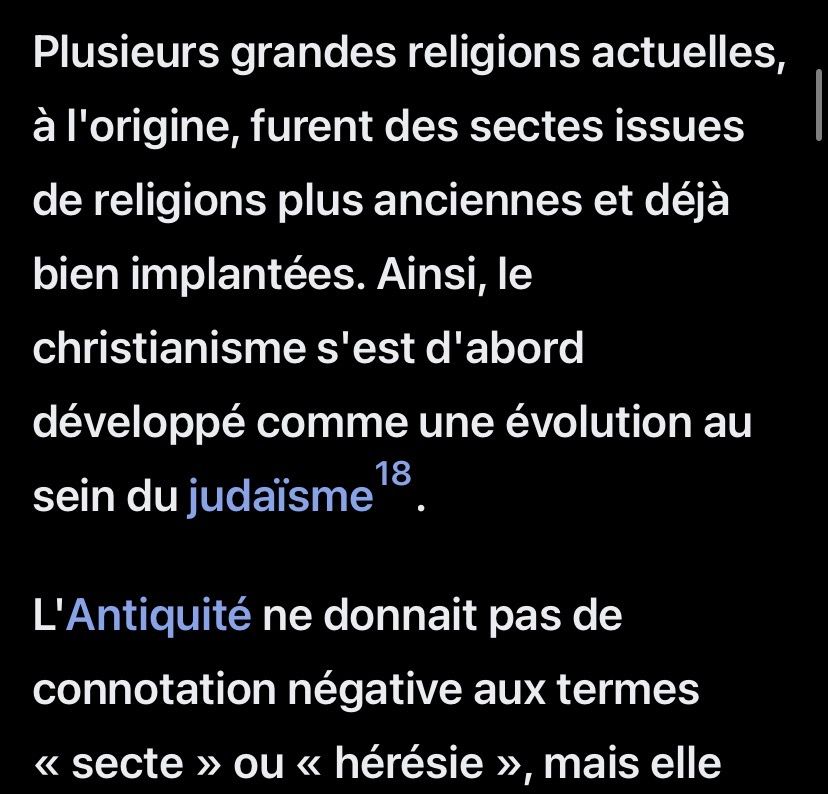Follow the Antiquité link
Image resolution: width=828 pixels, height=794 pixels.
[x=158, y=616]
